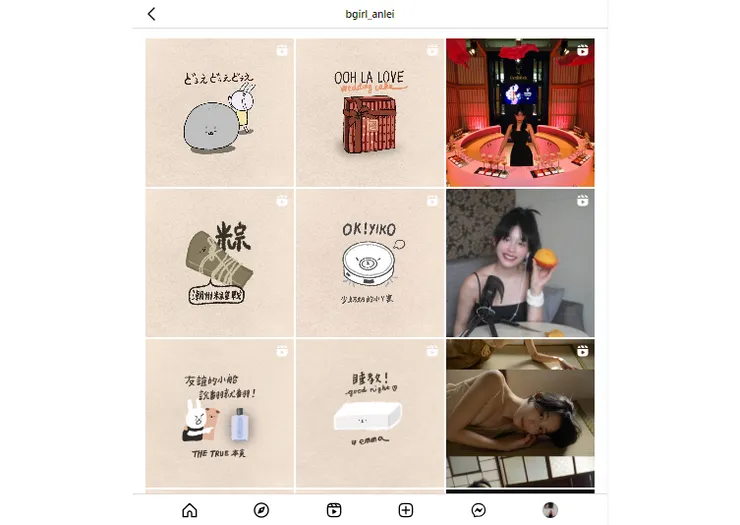Viewport: 740px width, 525px height.
Task: Open the OK!YIKO robot vacuum reel
Action: coord(370,263)
